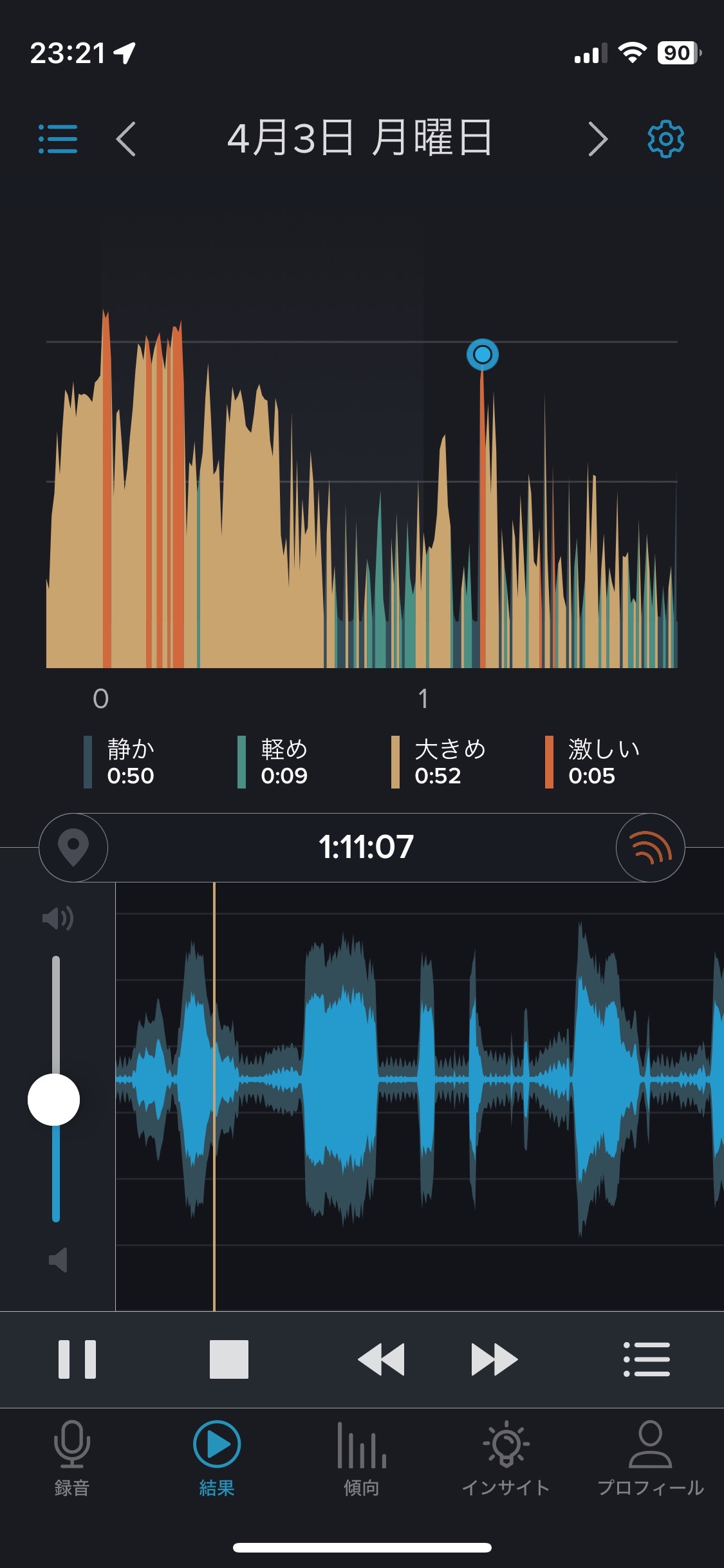Go to the next day's results
Screen dimensions: 724x1568
[598, 139]
